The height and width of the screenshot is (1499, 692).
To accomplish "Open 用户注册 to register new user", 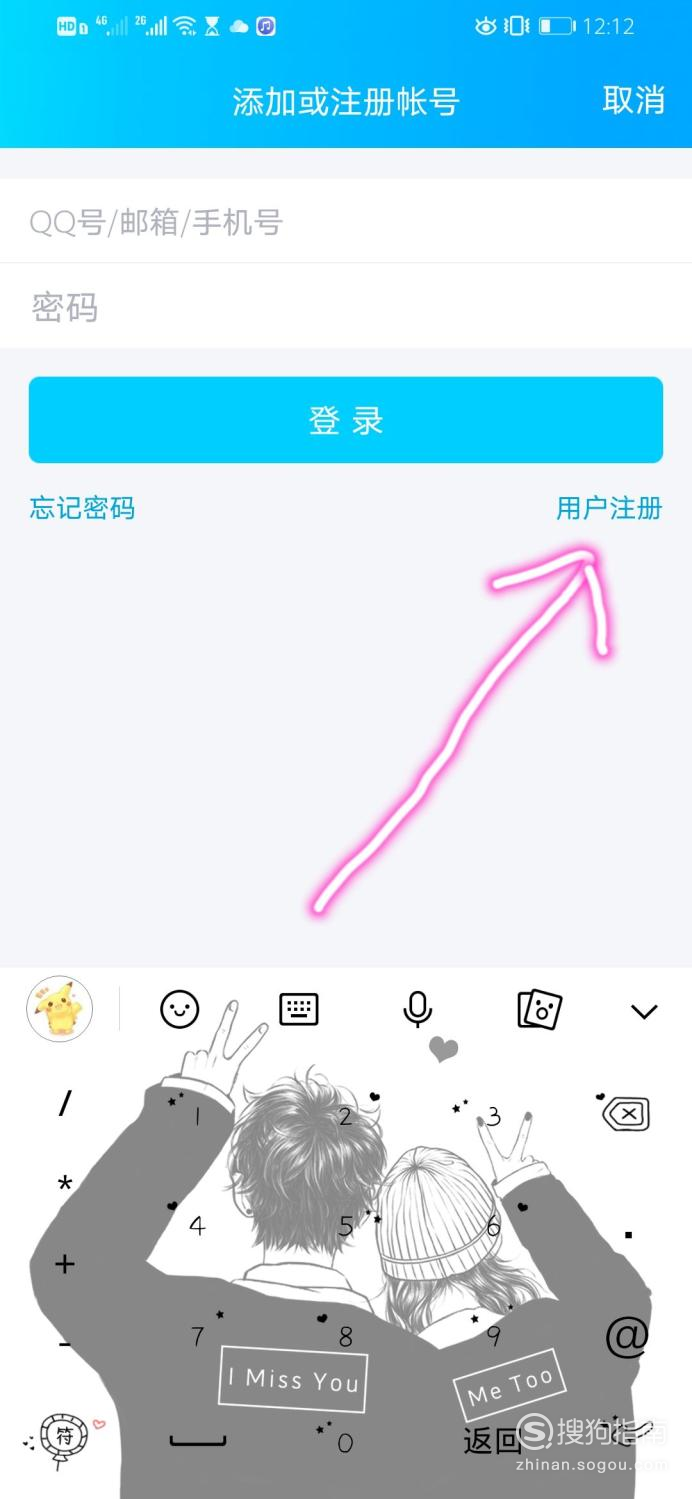I will pos(609,508).
